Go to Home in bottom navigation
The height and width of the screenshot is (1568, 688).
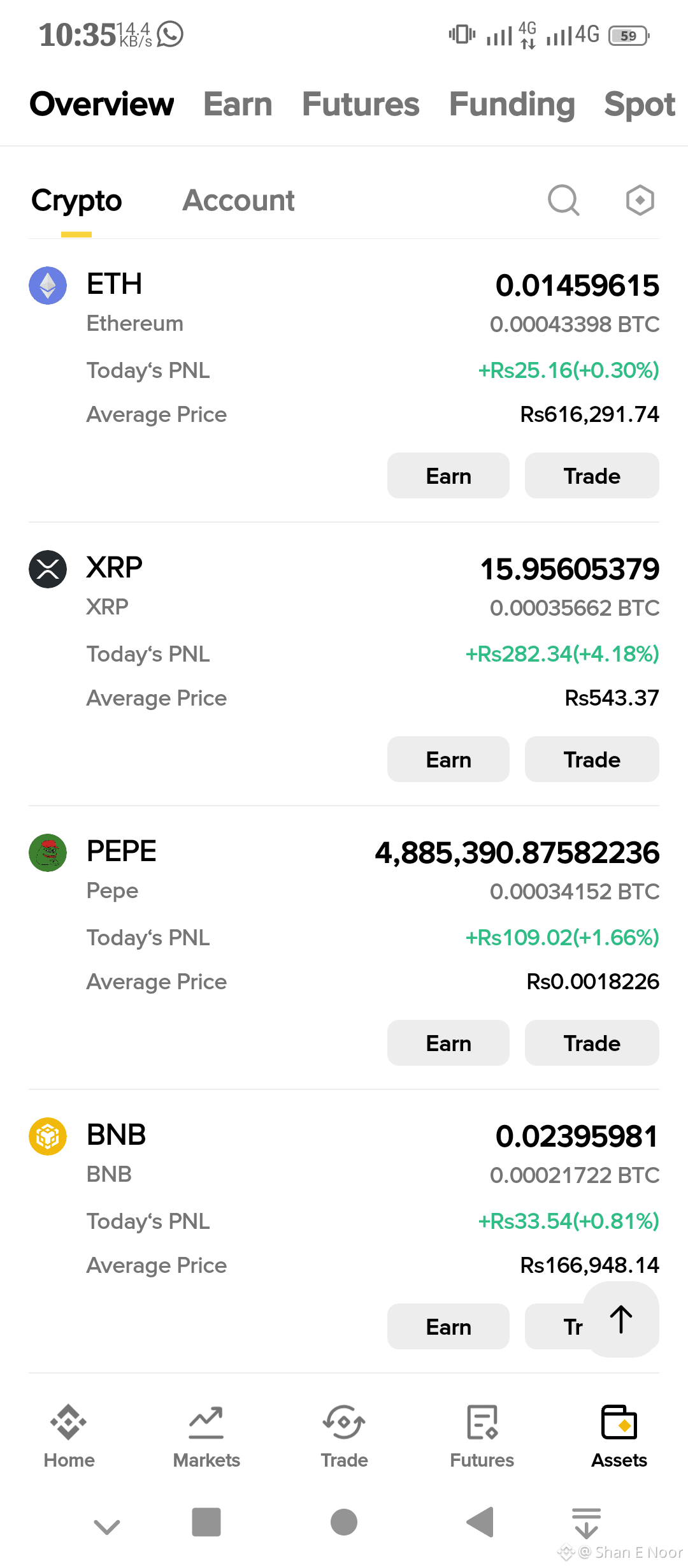click(69, 1437)
